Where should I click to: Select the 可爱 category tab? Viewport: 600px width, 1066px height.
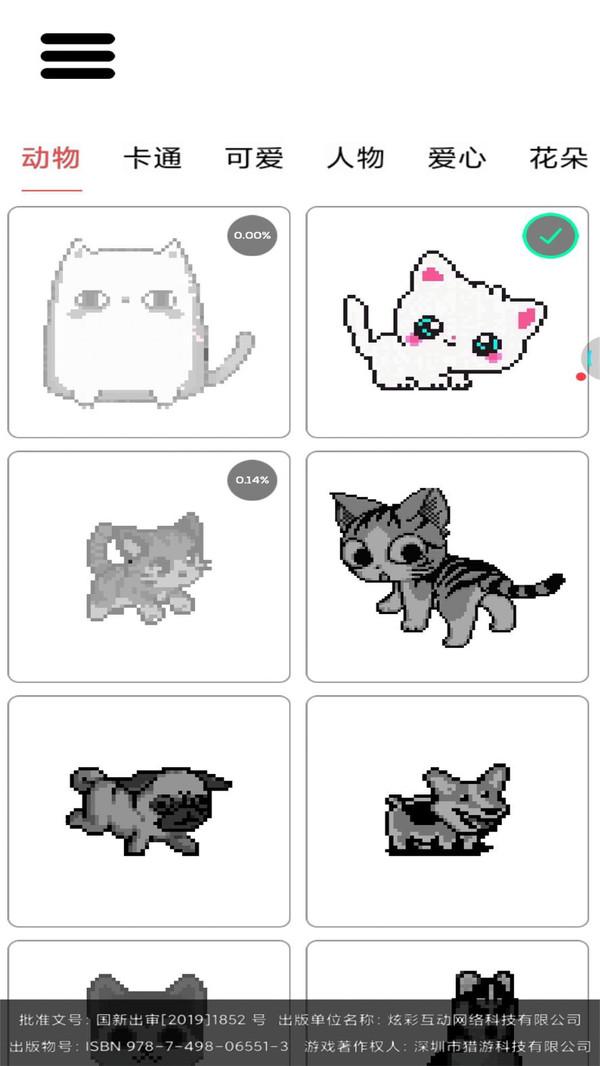click(254, 158)
